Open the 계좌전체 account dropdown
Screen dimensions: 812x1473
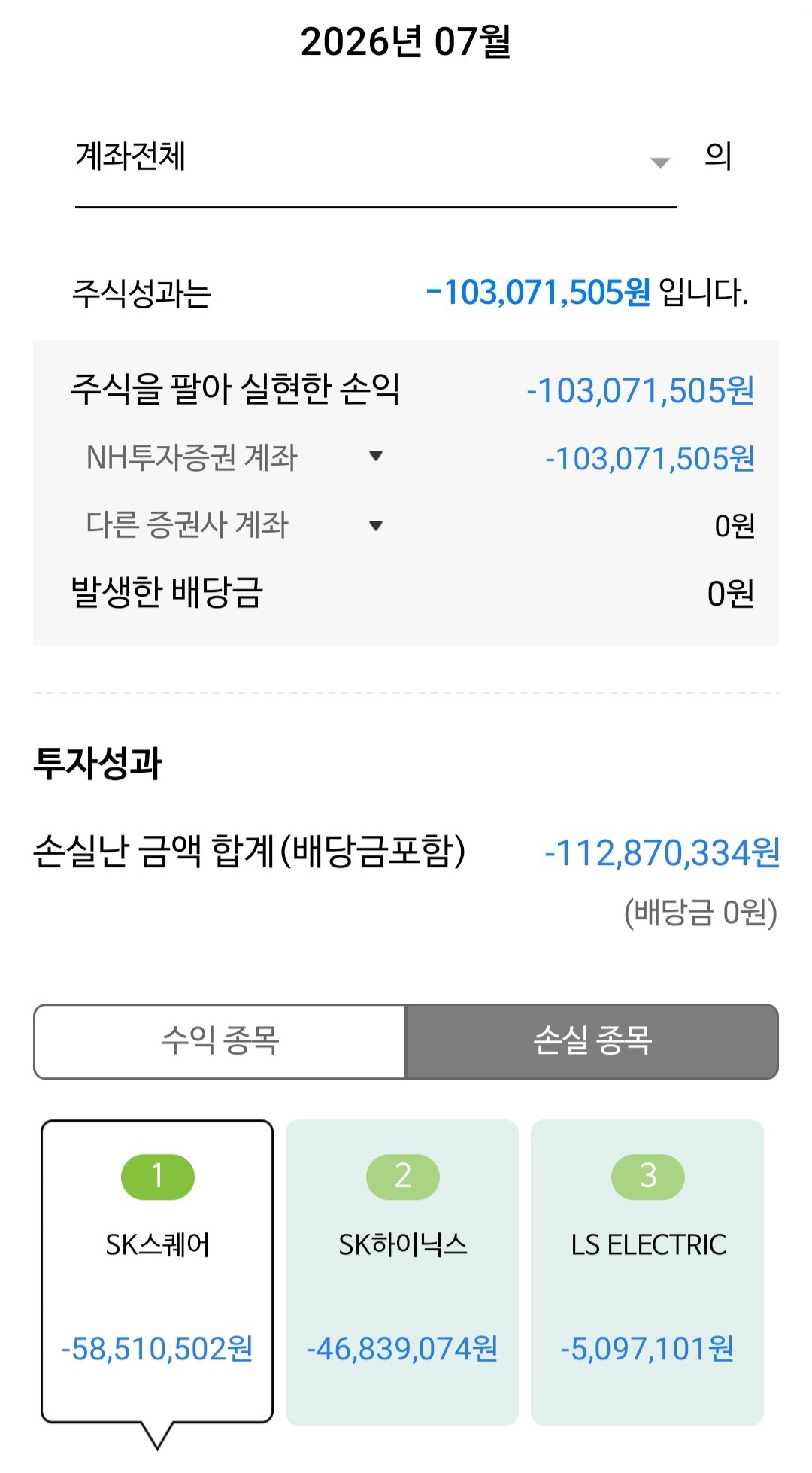click(375, 159)
